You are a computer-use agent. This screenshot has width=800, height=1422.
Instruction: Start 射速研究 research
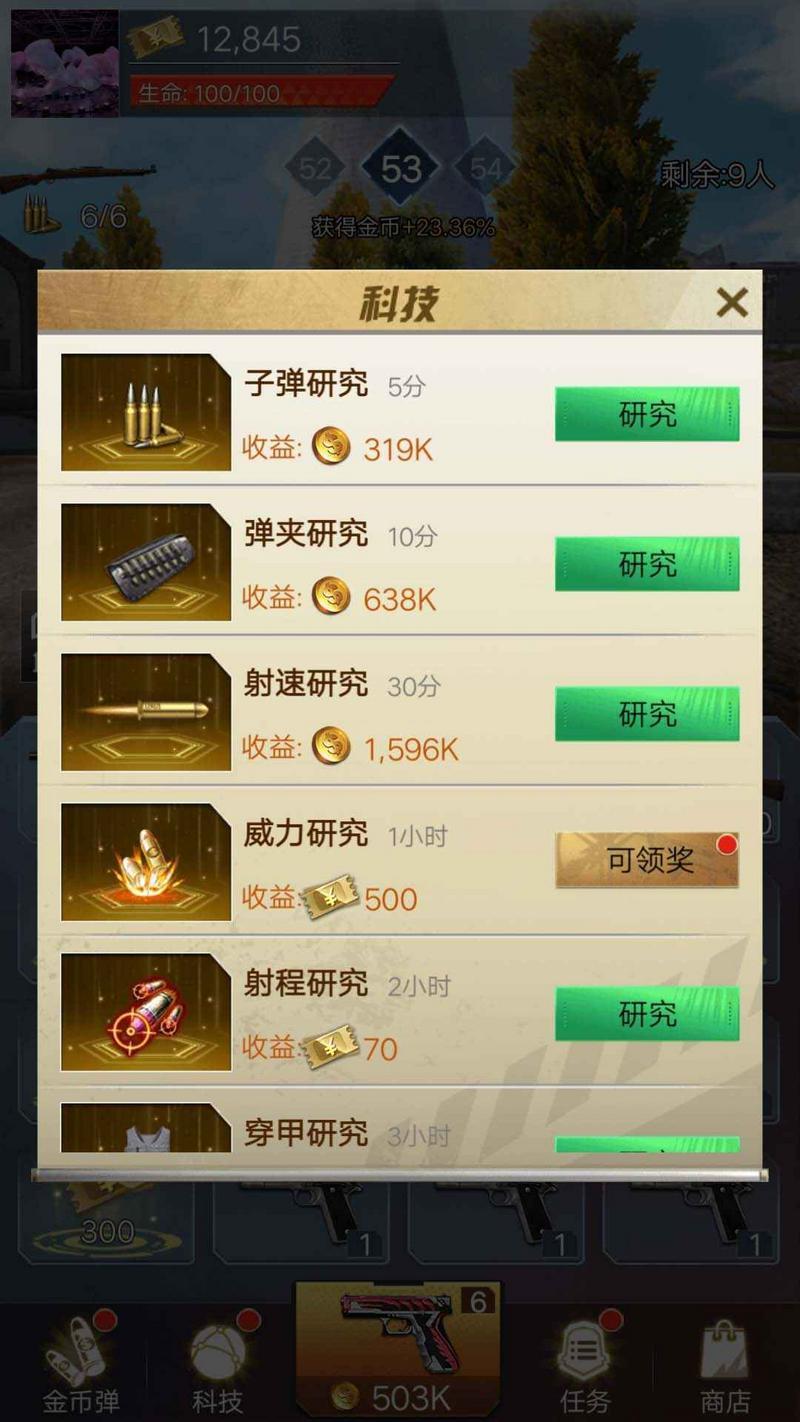(x=647, y=714)
